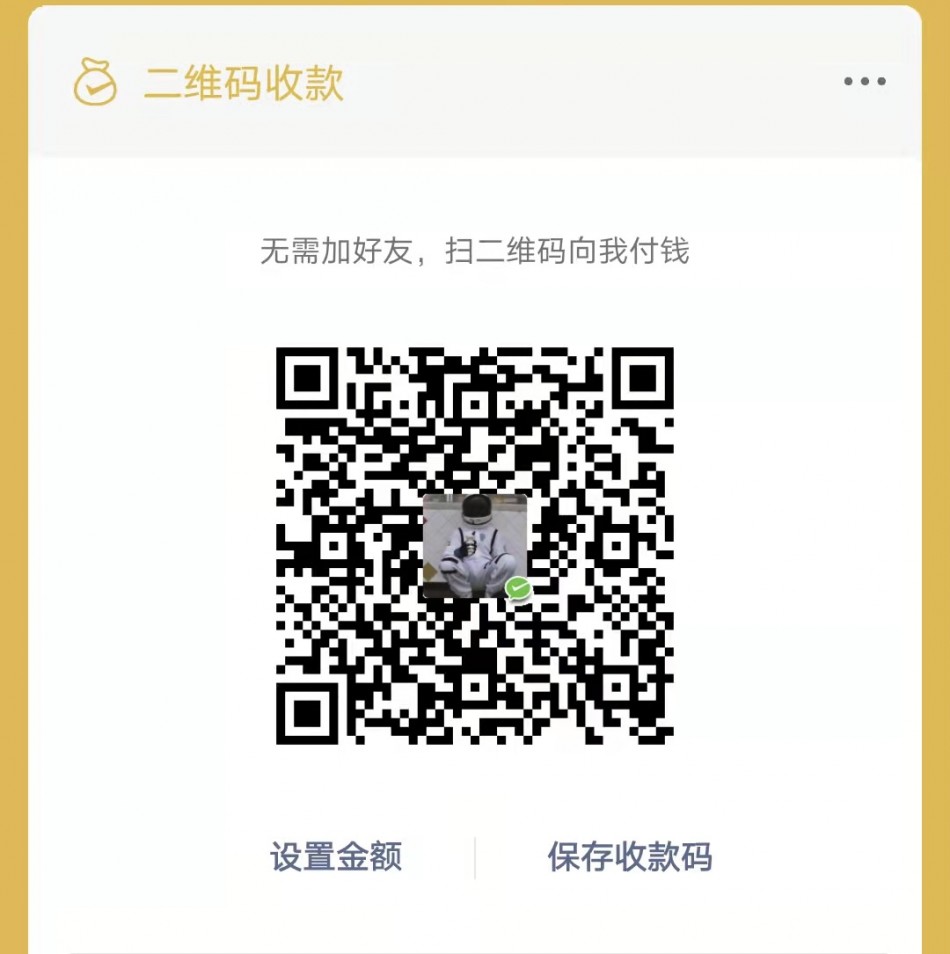Open the three-dot more options menu

click(x=864, y=82)
